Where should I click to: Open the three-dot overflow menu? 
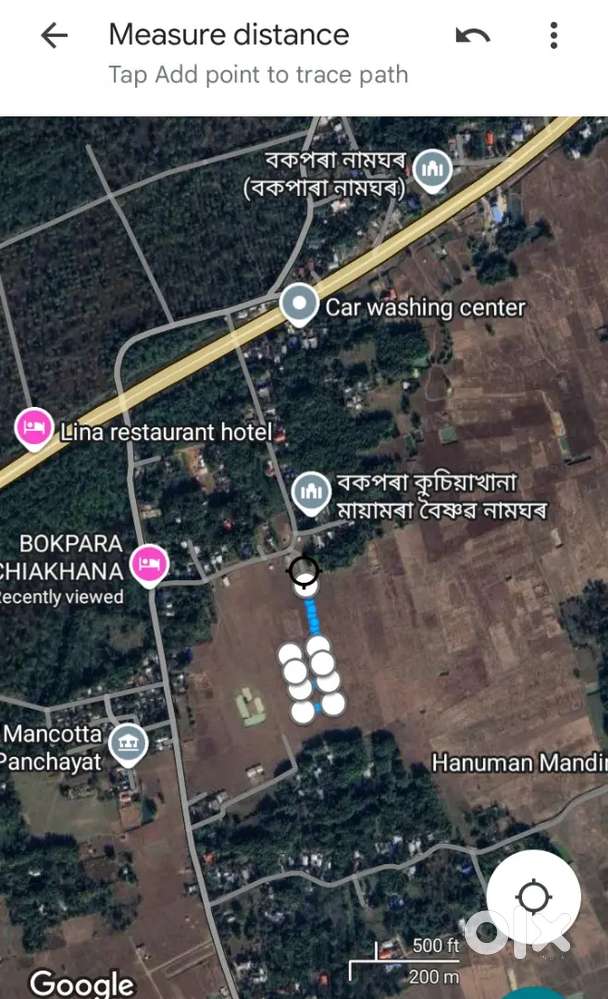[x=553, y=36]
